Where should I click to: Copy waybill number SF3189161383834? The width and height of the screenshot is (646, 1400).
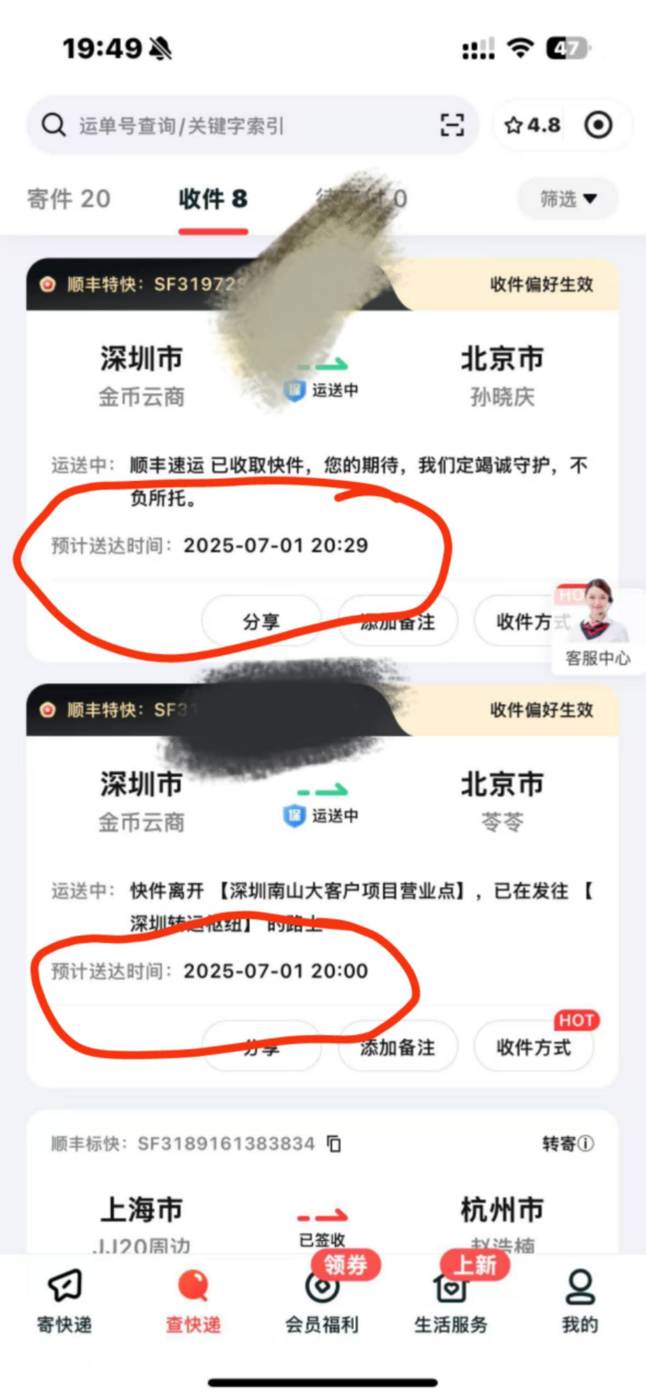point(334,1143)
